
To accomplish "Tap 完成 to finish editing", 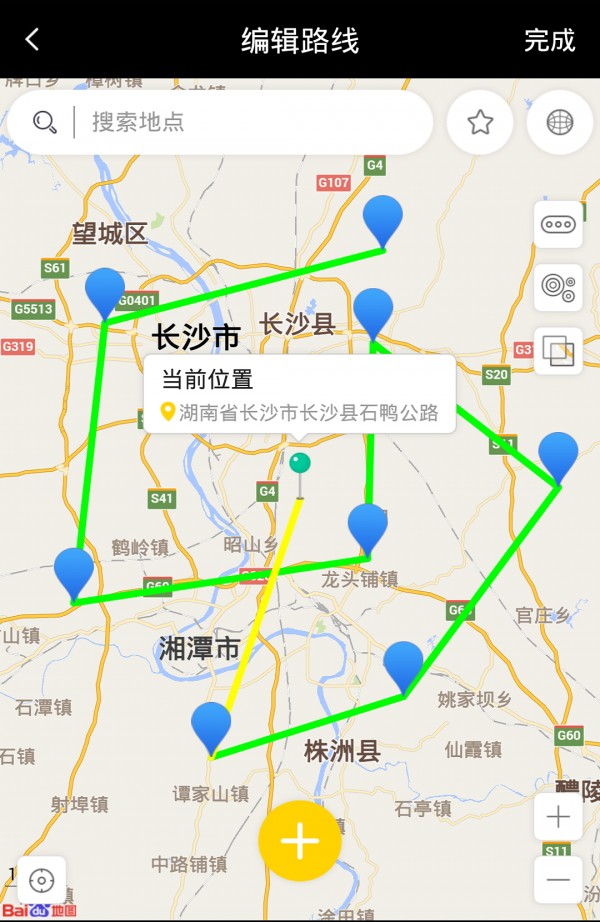I will [550, 40].
